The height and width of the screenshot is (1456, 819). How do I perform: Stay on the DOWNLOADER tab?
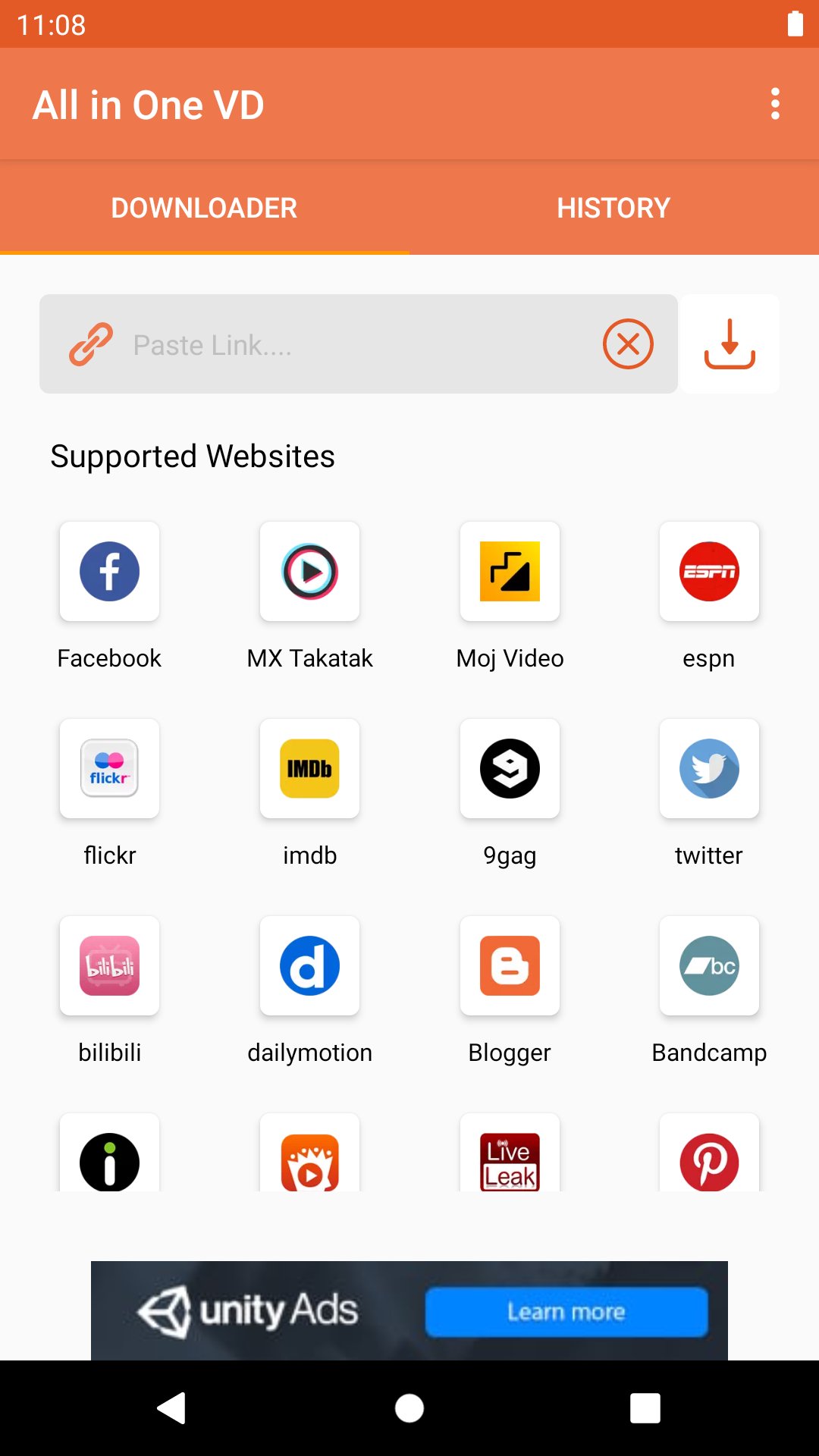tap(205, 207)
